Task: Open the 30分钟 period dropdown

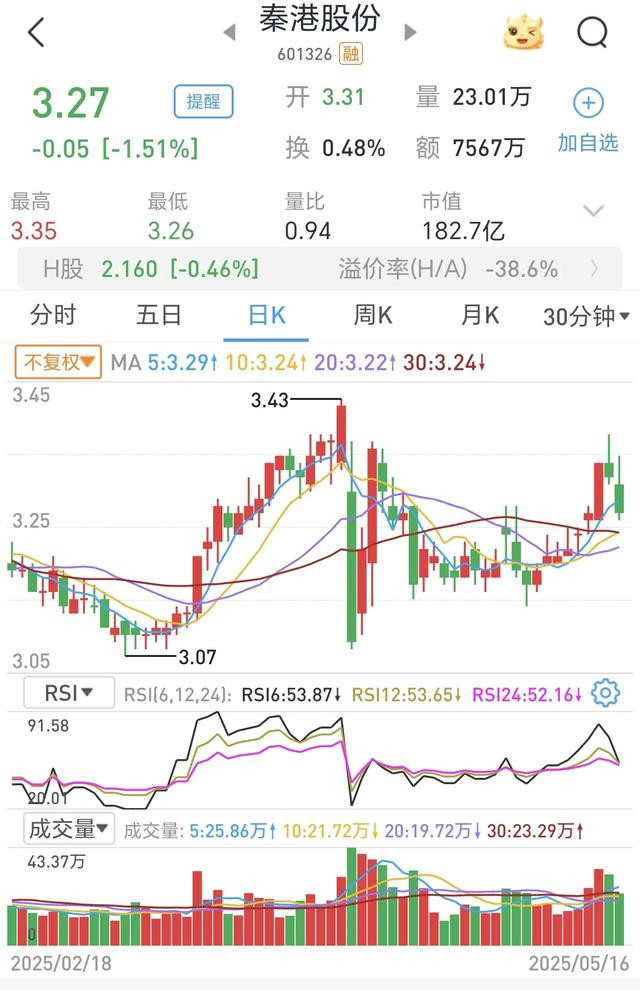Action: coord(586,317)
